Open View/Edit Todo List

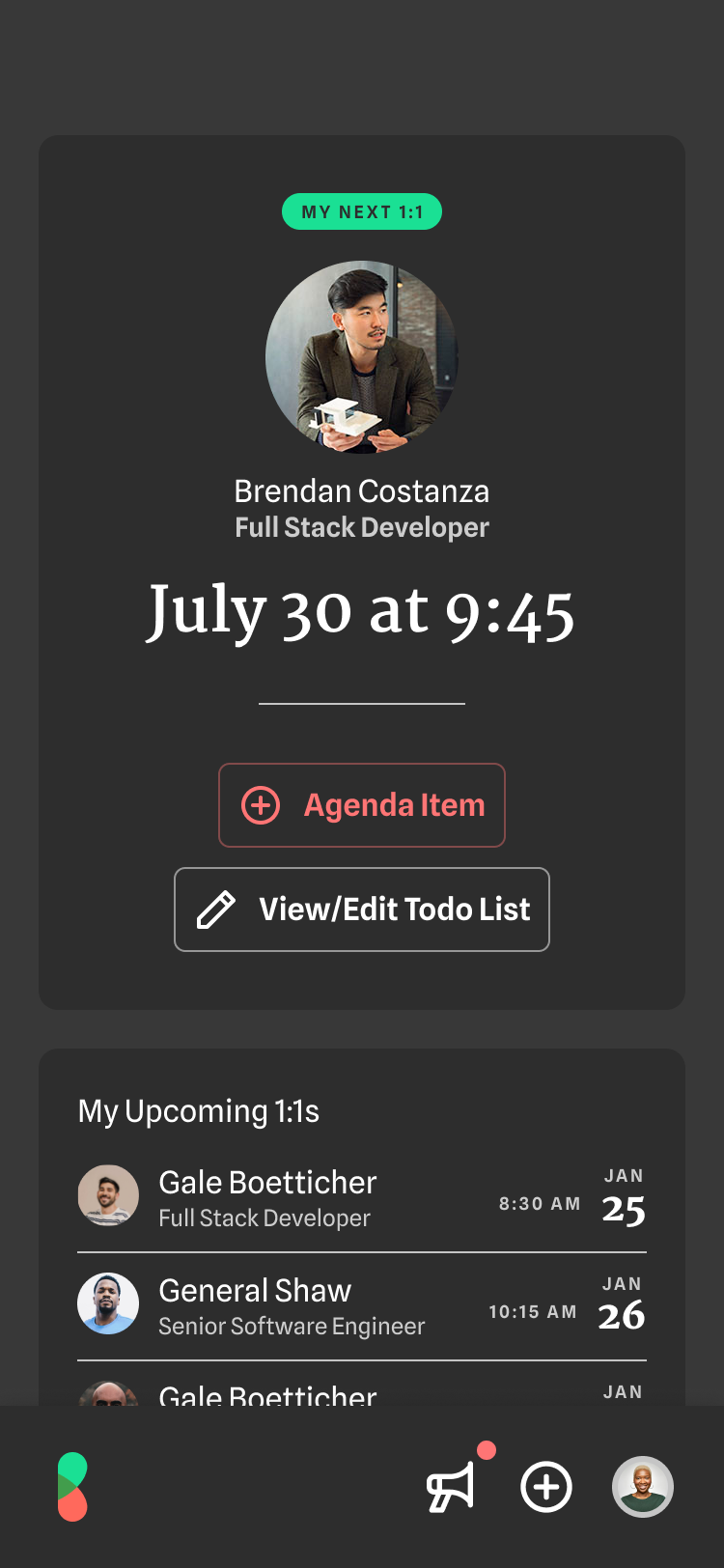tap(362, 910)
